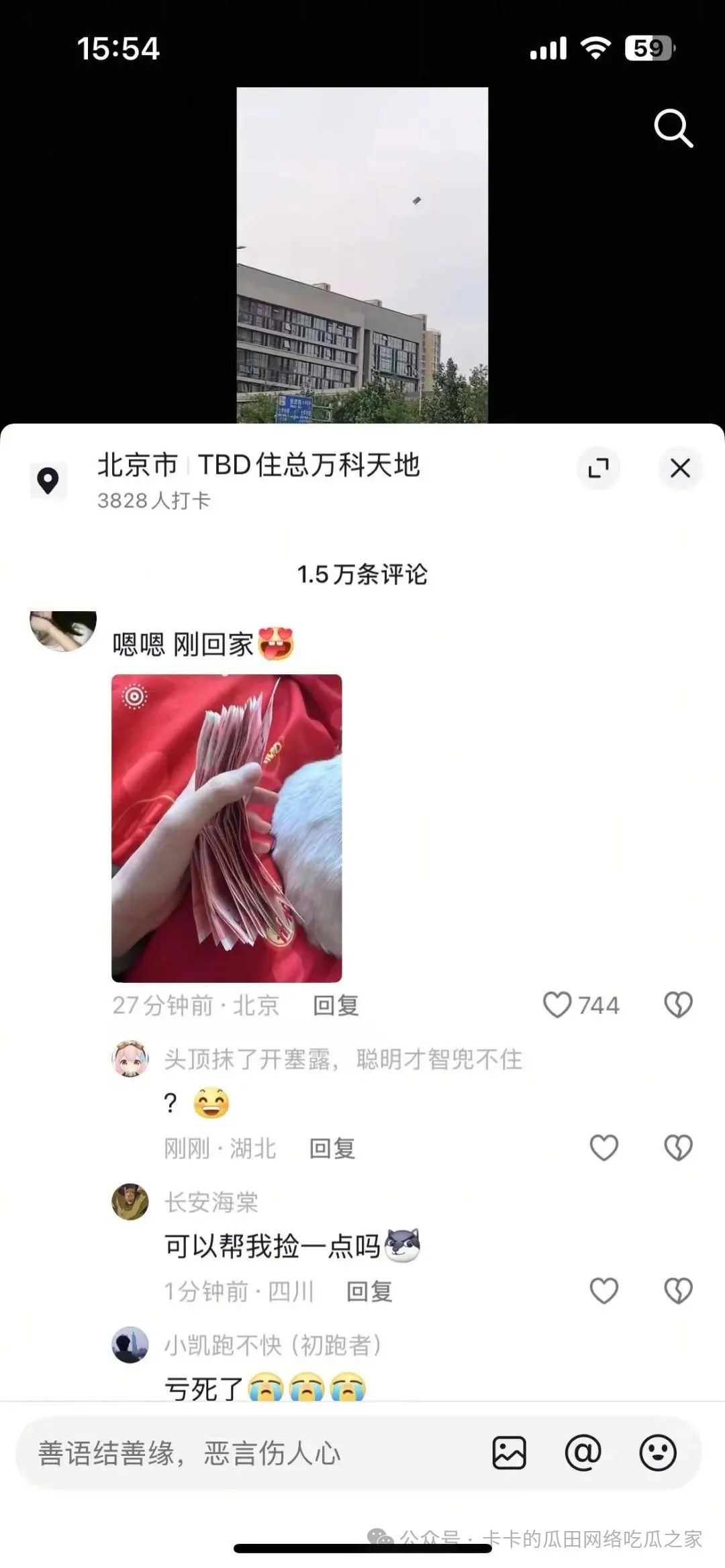725x1568 pixels.
Task: Reply to 长安海棠's comment
Action: (x=369, y=1291)
